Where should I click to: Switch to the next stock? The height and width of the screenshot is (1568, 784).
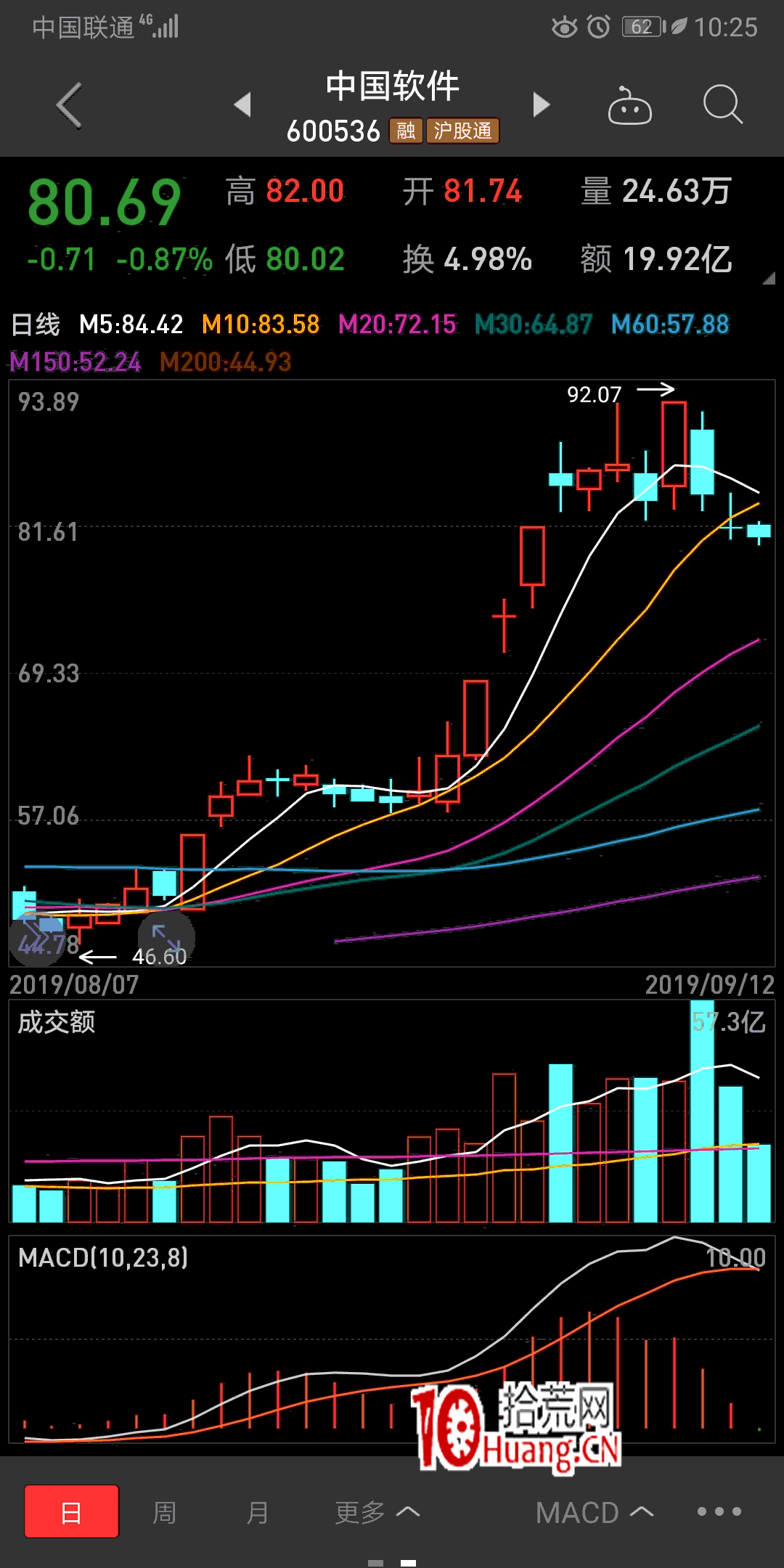coord(541,105)
